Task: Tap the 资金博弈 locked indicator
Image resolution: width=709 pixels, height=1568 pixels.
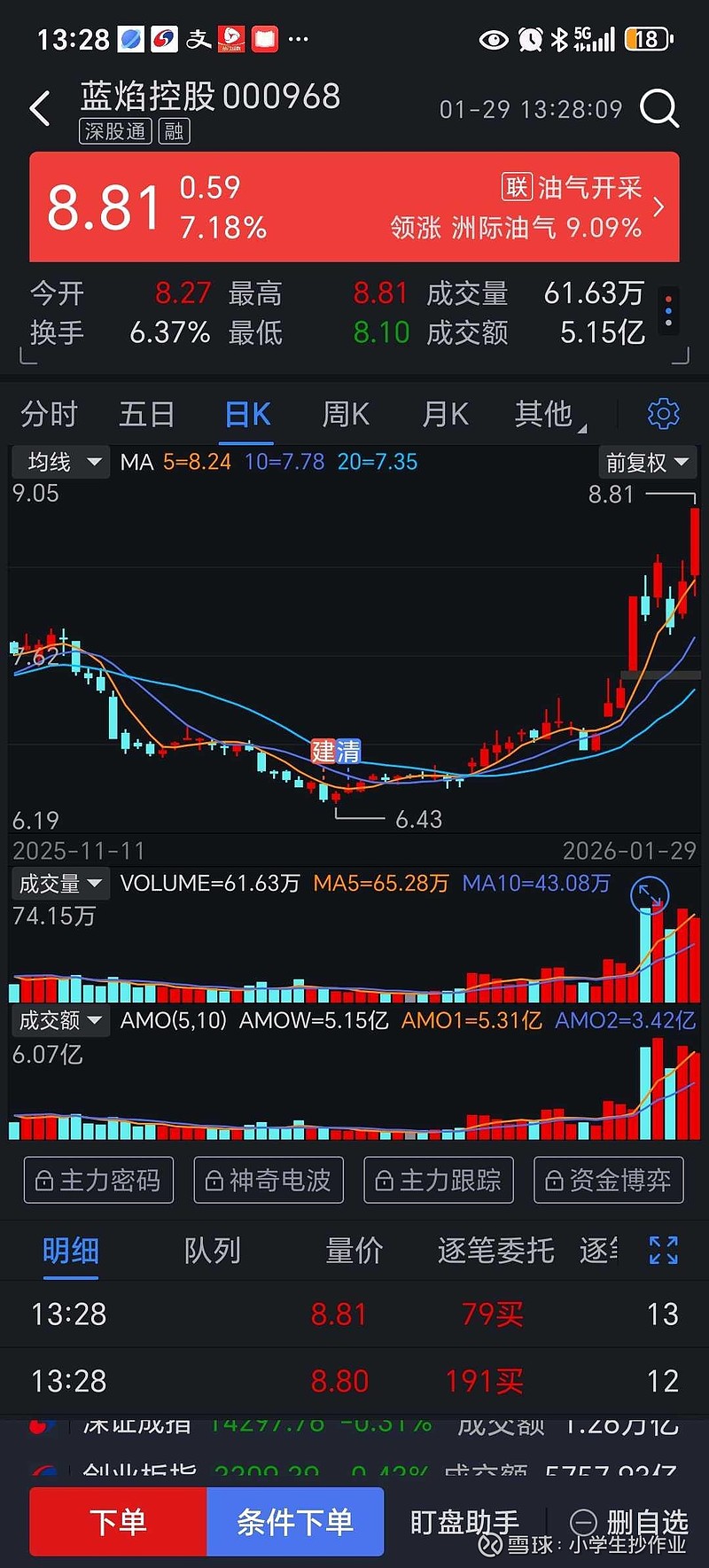Action: [x=608, y=1180]
